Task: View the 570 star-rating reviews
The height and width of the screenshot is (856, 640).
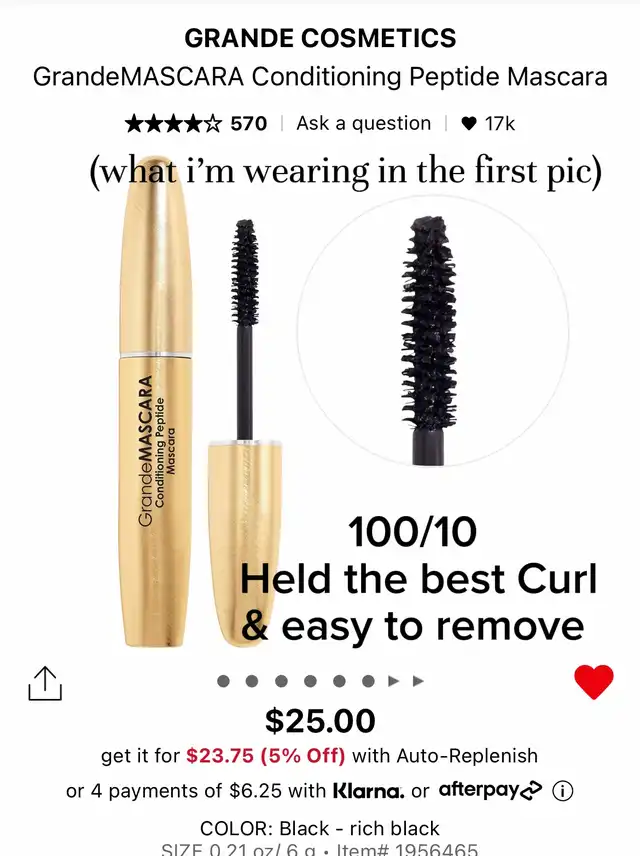Action: (x=196, y=123)
